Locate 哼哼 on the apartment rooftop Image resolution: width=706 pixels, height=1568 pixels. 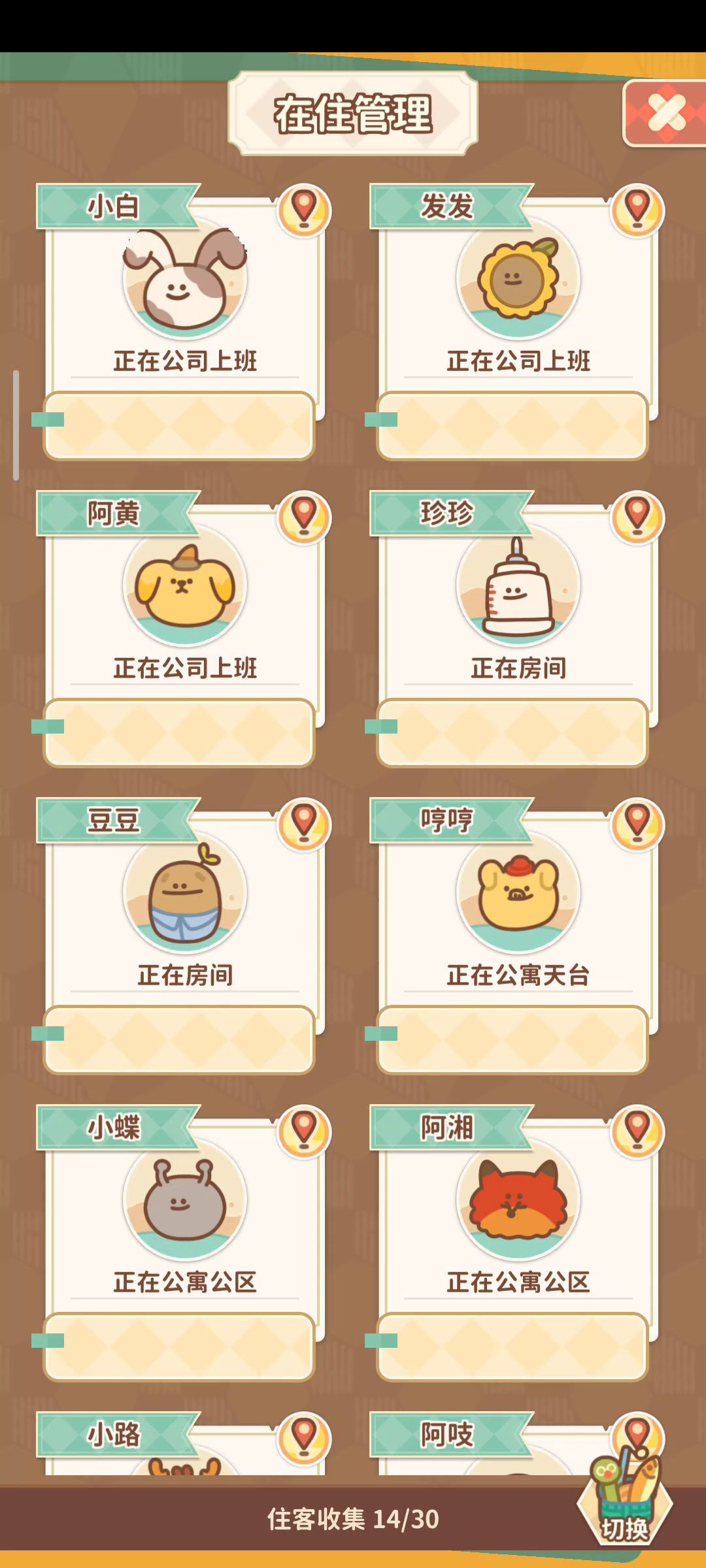637,825
